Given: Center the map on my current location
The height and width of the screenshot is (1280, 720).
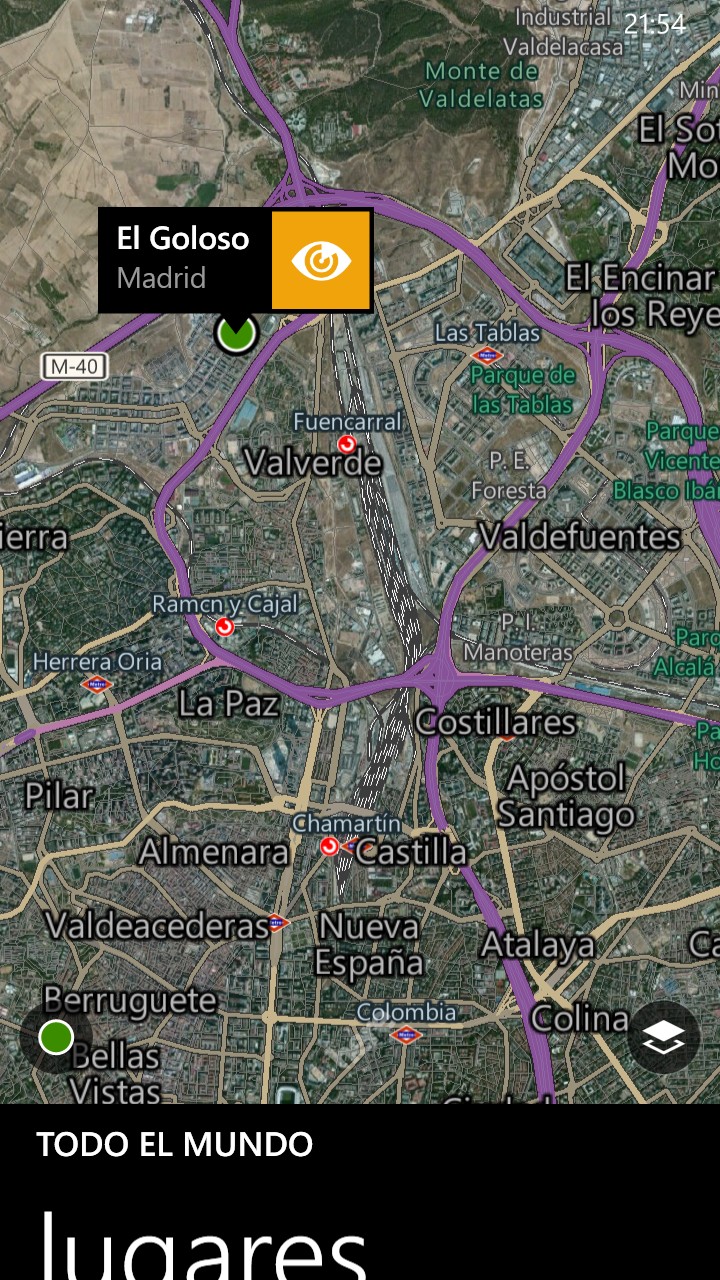Looking at the screenshot, I should (56, 1038).
